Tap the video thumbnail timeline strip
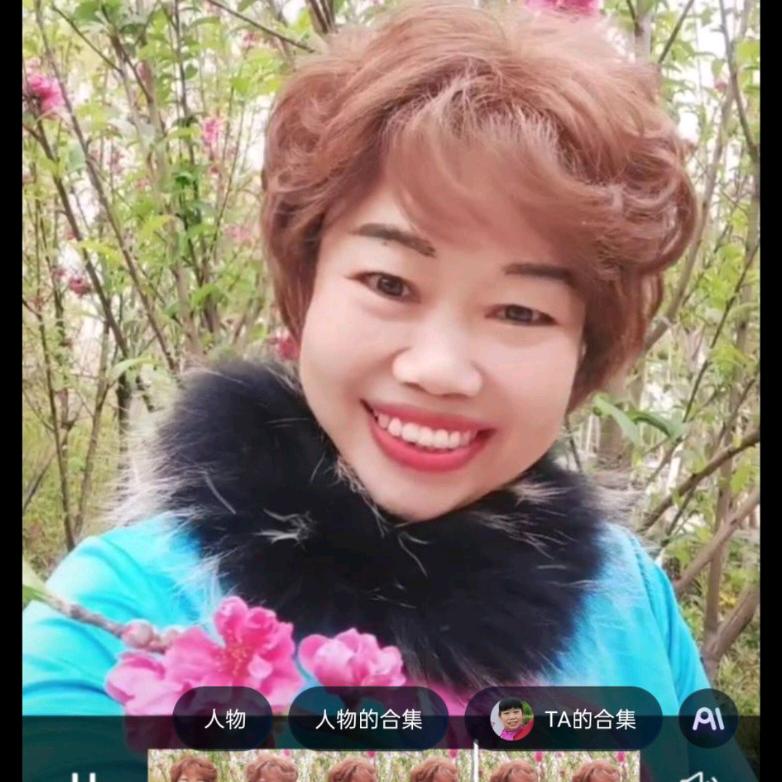Viewport: 782px width, 782px height. tap(393, 766)
